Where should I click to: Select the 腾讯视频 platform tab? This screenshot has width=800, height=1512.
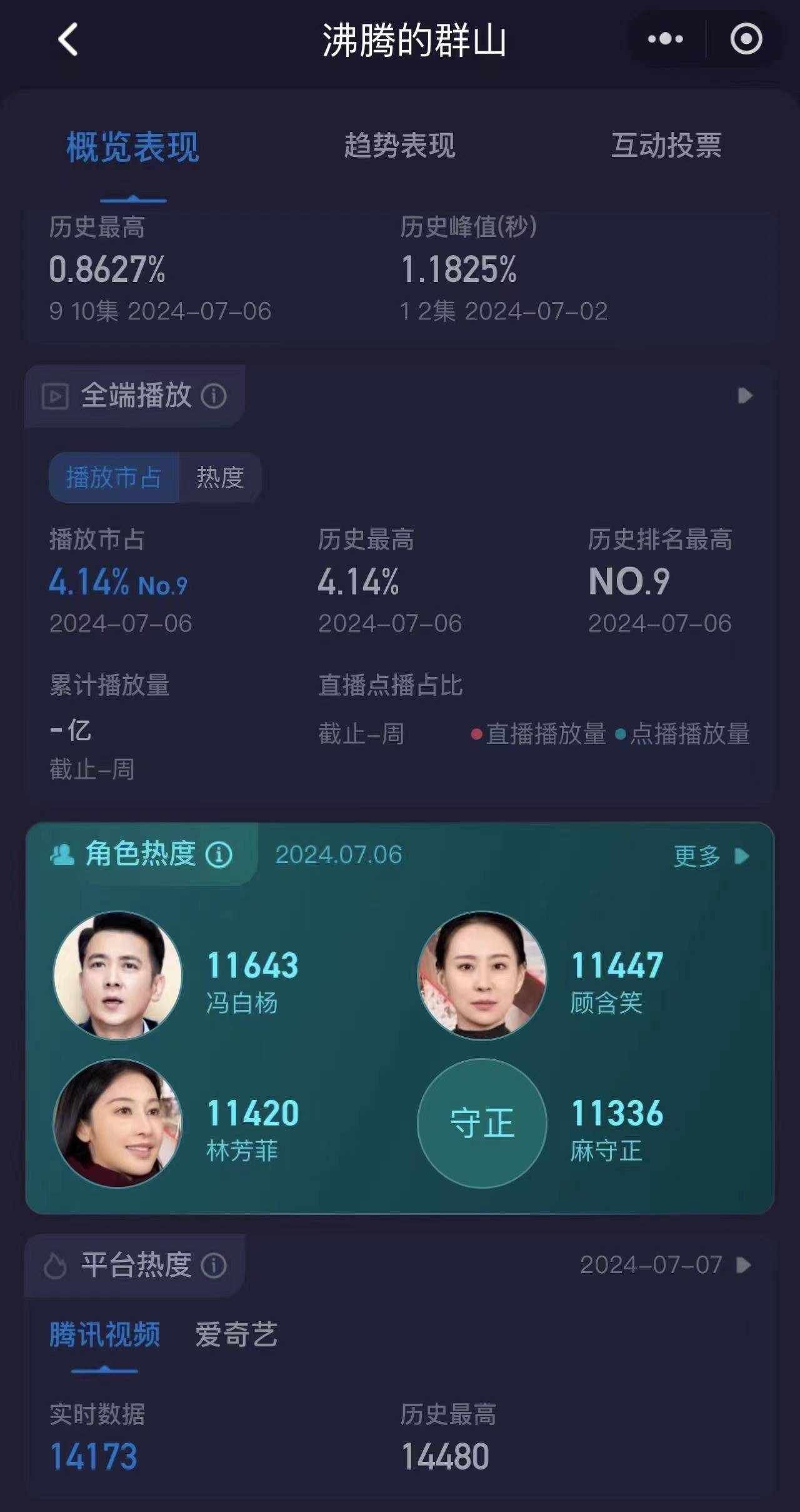click(x=104, y=1334)
